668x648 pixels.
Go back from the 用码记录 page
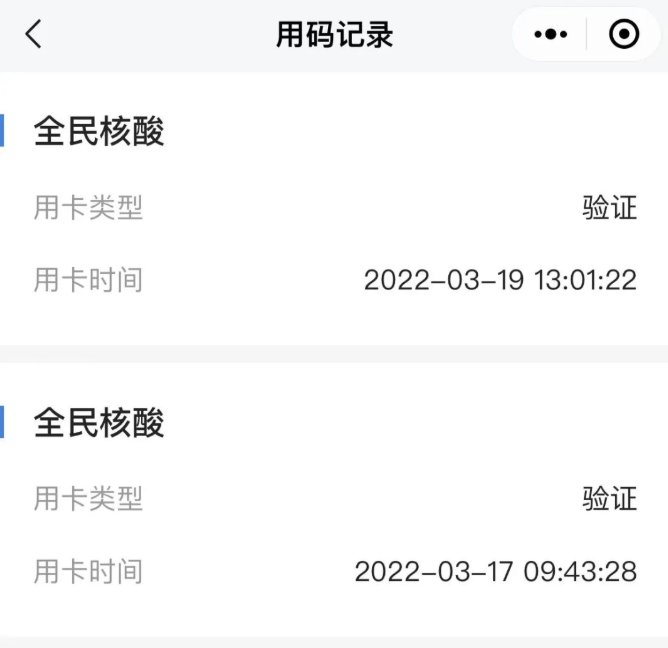pos(34,35)
